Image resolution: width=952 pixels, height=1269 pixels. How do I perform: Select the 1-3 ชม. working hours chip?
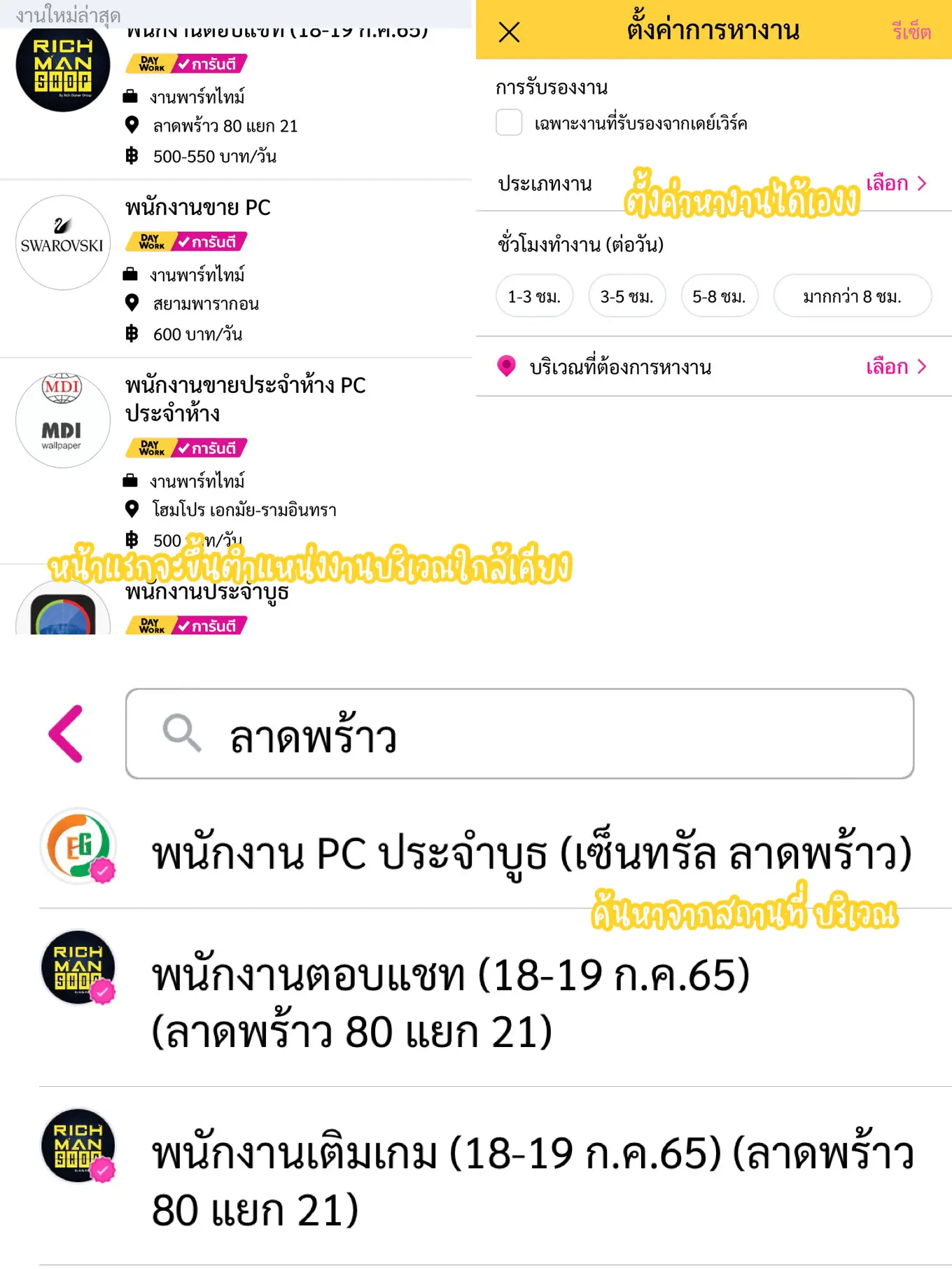coord(535,296)
